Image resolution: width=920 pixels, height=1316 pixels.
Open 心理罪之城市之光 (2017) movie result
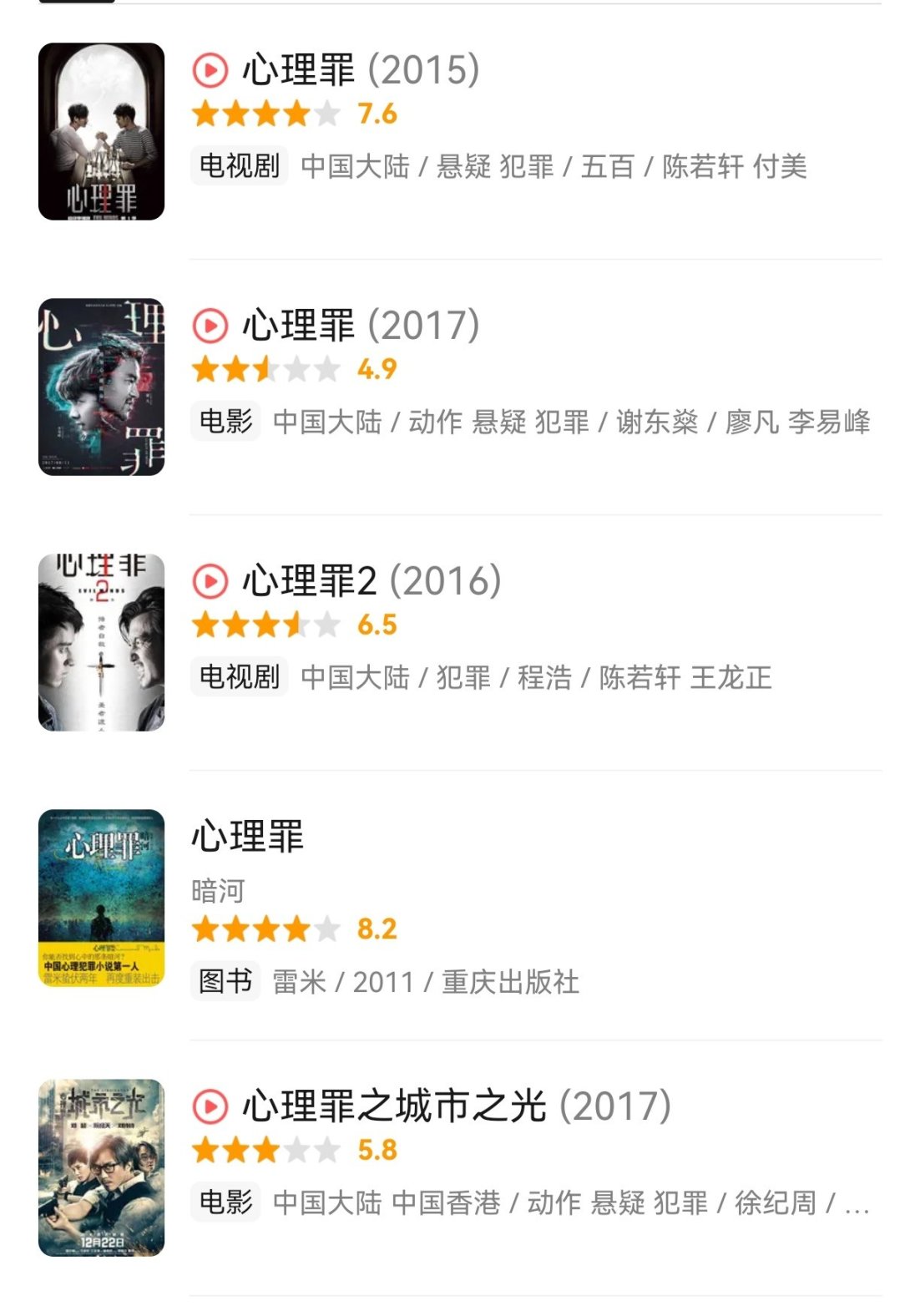pos(456,1106)
